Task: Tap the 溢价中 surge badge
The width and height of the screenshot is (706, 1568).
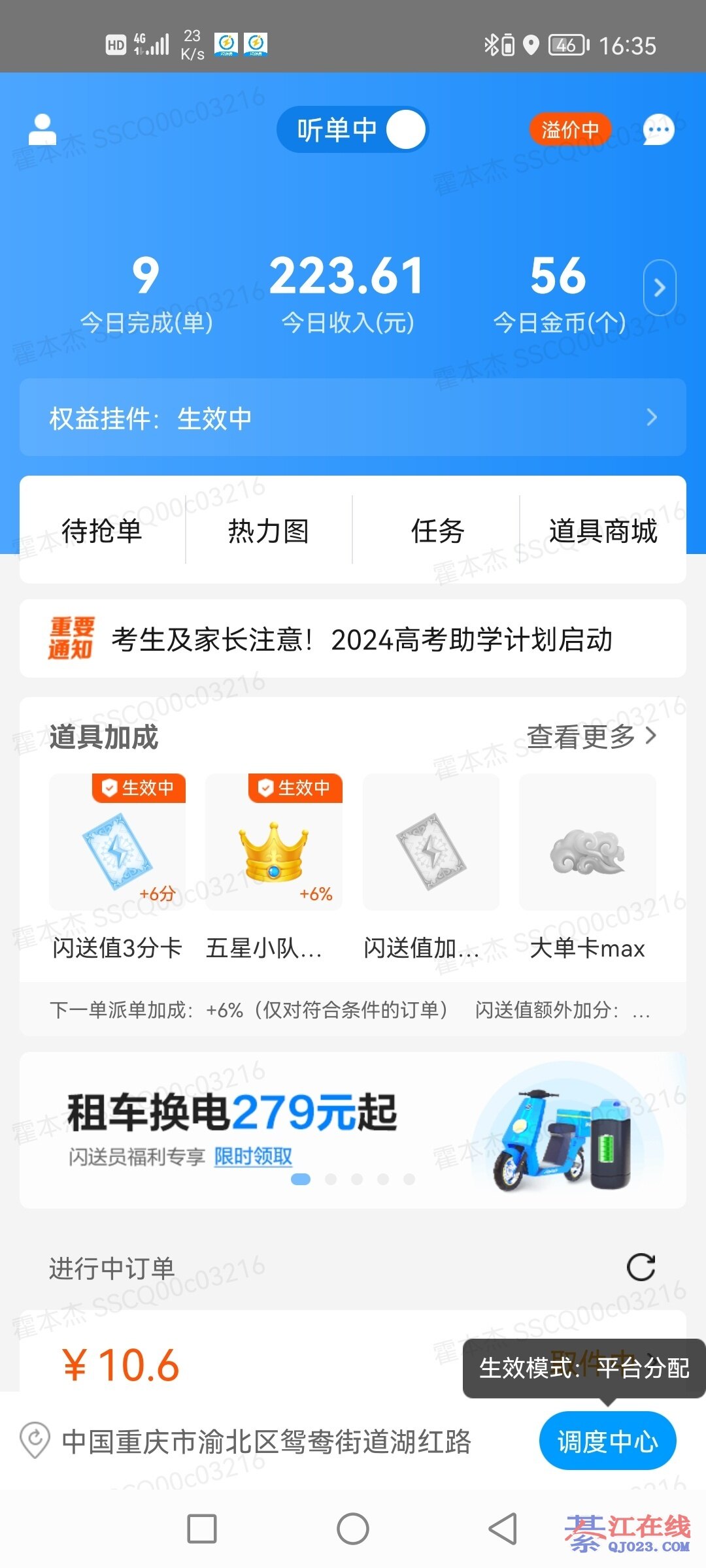Action: point(569,129)
